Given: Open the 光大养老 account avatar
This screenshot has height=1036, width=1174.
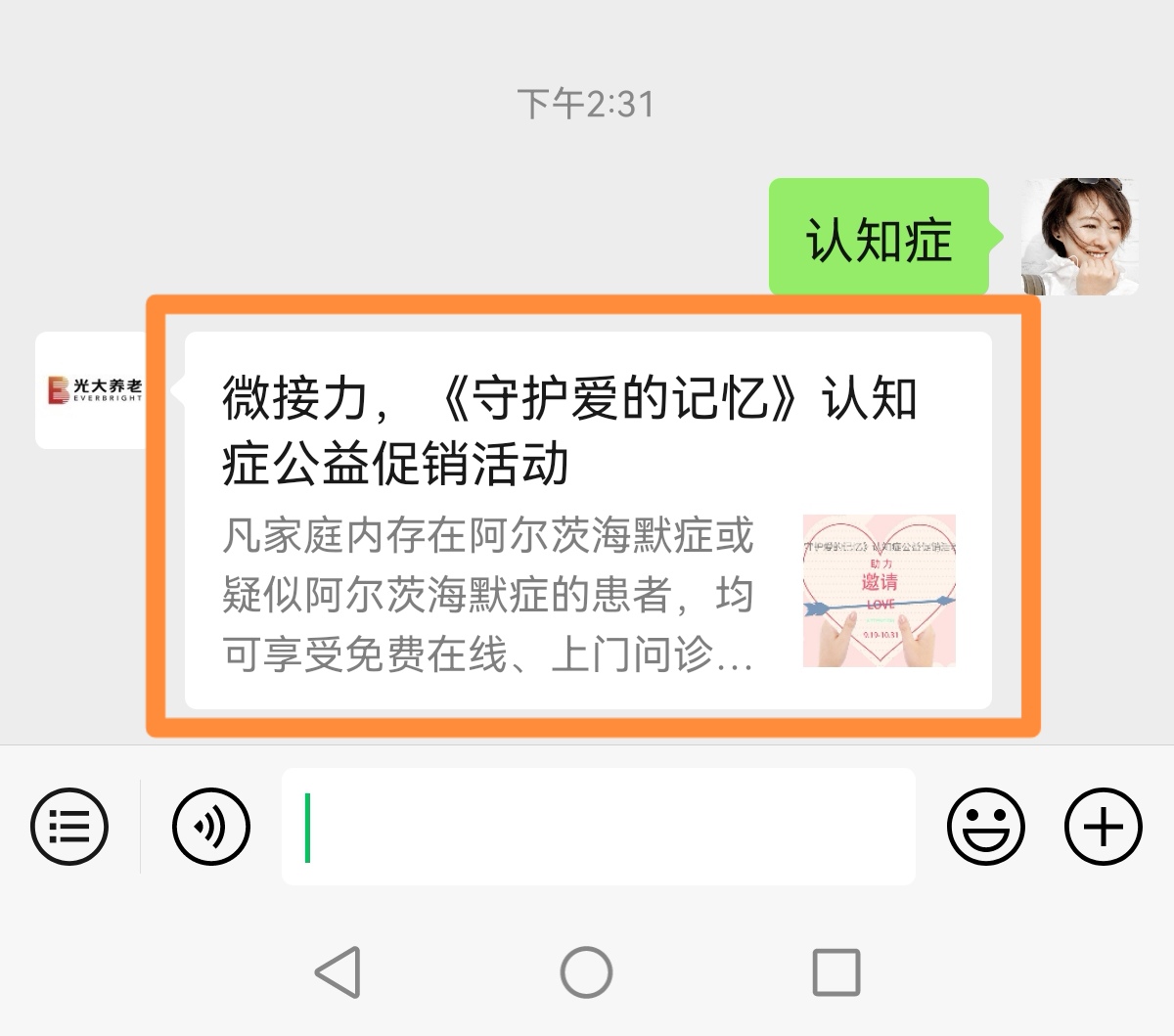Looking at the screenshot, I should (x=93, y=390).
